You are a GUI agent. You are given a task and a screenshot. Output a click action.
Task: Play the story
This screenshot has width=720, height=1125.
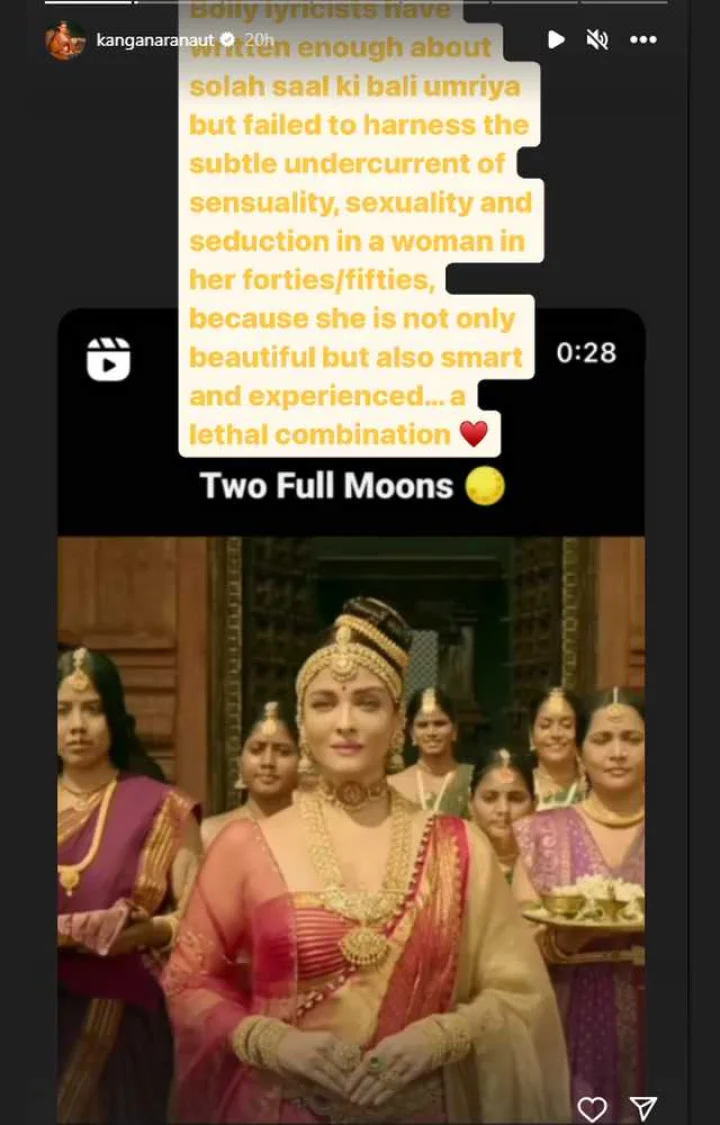[556, 40]
